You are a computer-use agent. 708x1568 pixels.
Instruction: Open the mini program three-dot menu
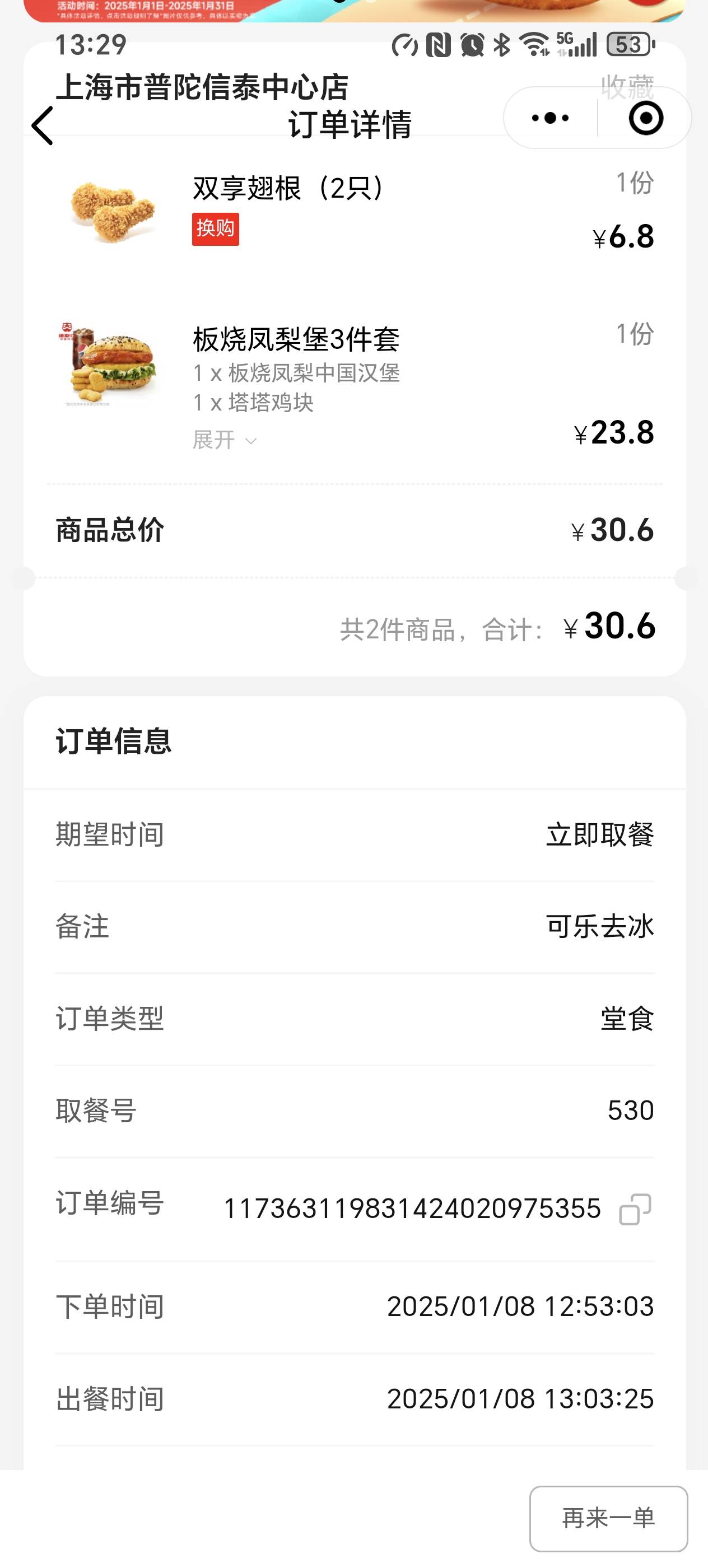coord(551,118)
